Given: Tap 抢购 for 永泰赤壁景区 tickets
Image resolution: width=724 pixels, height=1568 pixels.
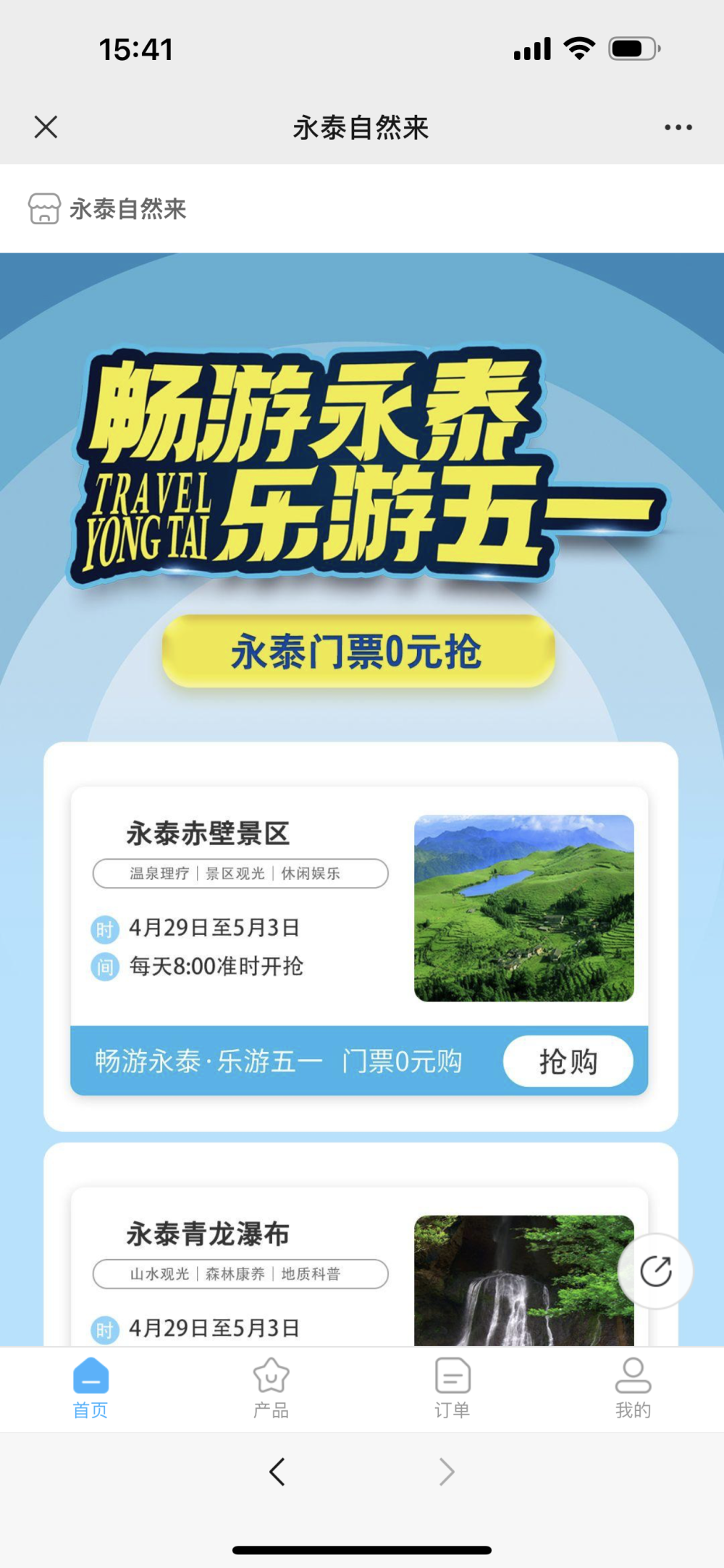Looking at the screenshot, I should tap(568, 1061).
